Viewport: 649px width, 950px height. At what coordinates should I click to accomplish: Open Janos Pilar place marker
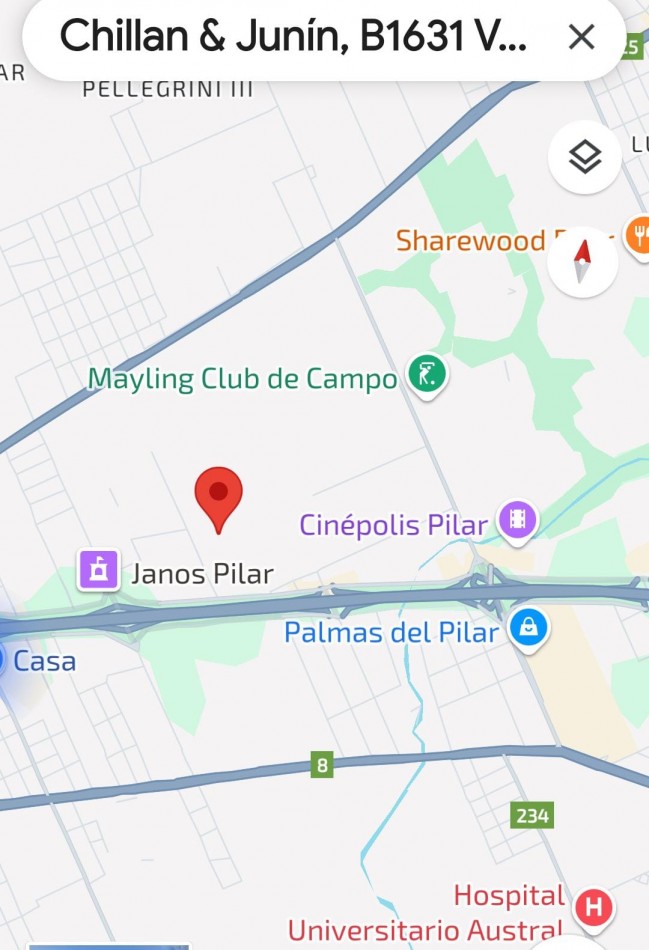point(99,571)
